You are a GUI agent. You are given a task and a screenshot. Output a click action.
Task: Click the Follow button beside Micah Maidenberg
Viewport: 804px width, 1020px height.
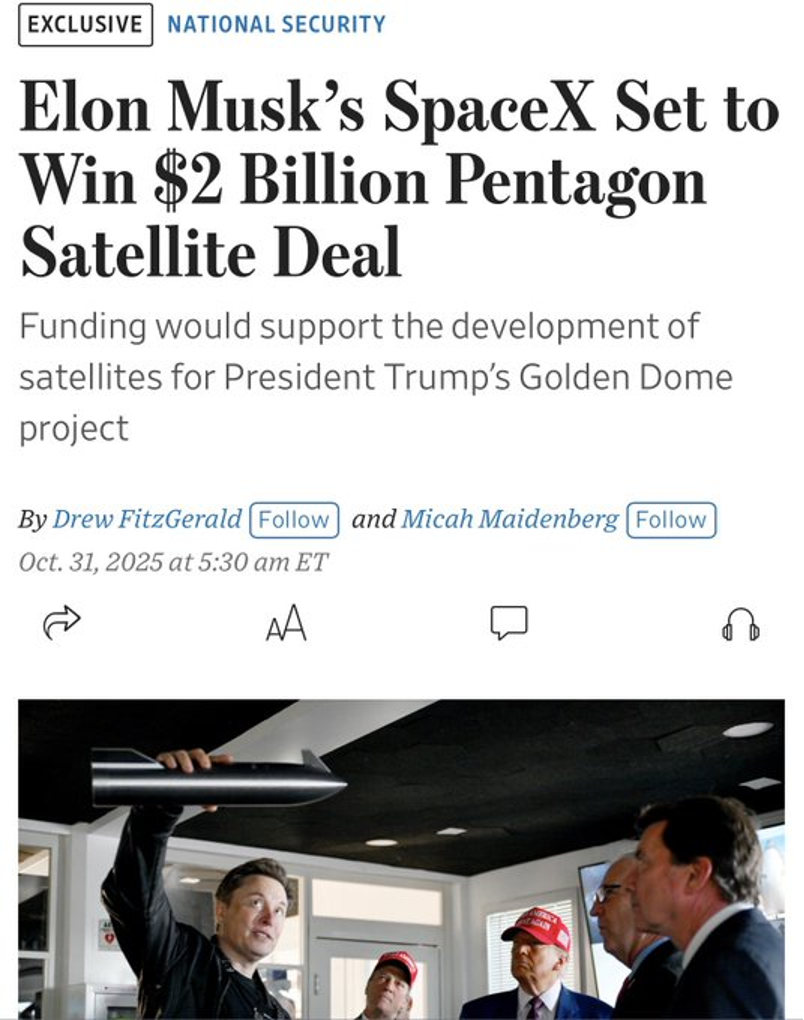[x=671, y=519]
